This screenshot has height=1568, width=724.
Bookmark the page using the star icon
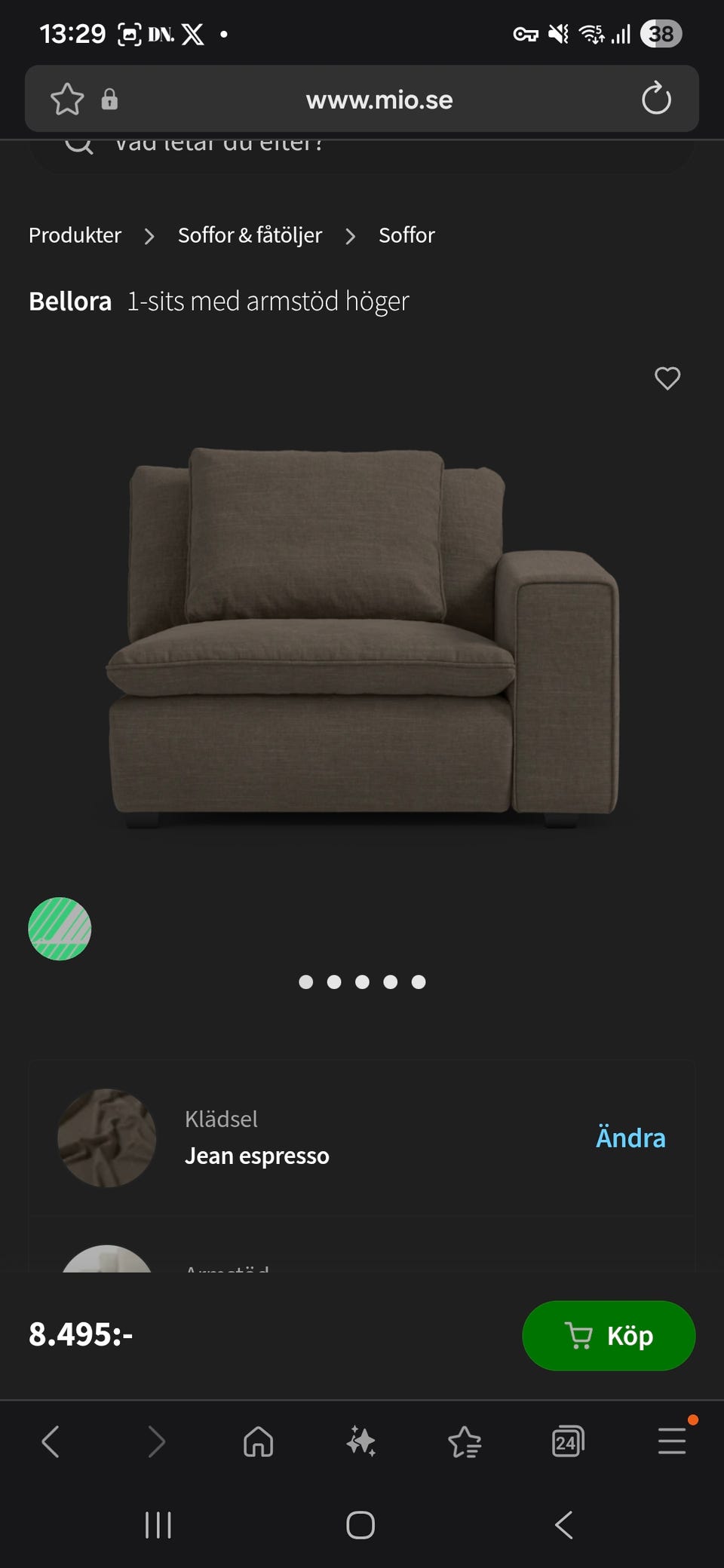point(66,99)
